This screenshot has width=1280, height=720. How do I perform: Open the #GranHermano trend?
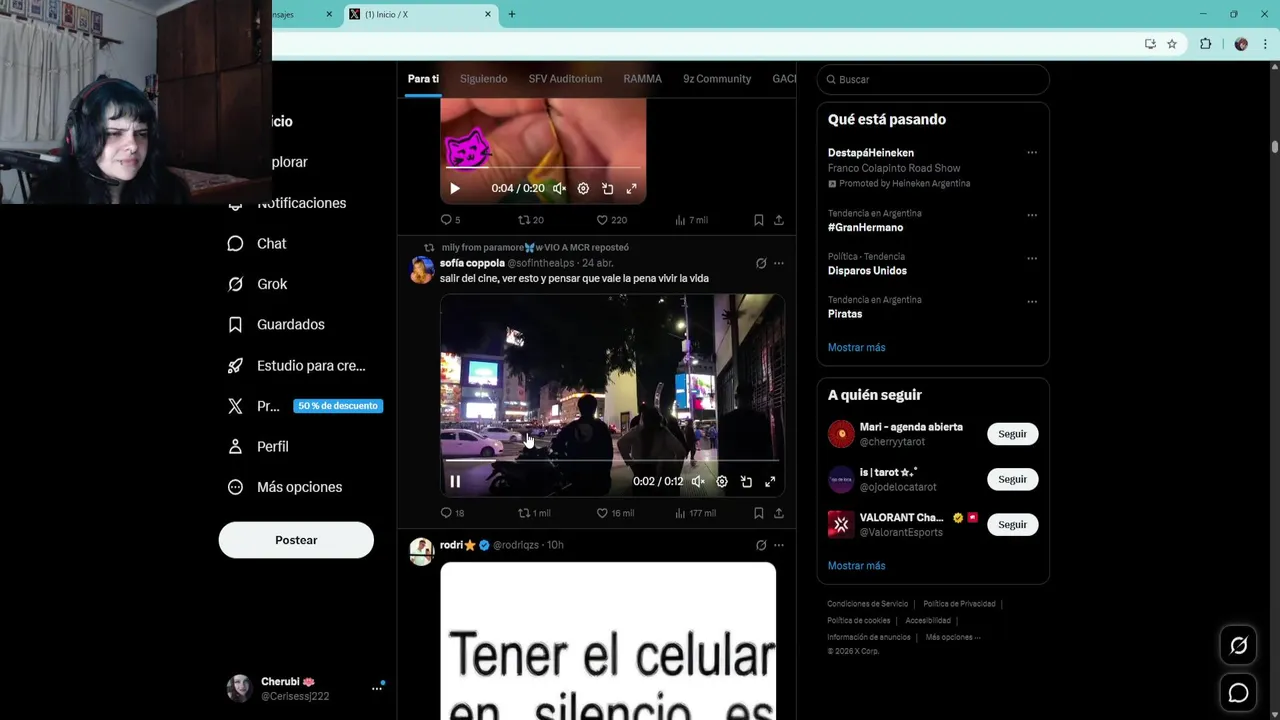point(865,228)
